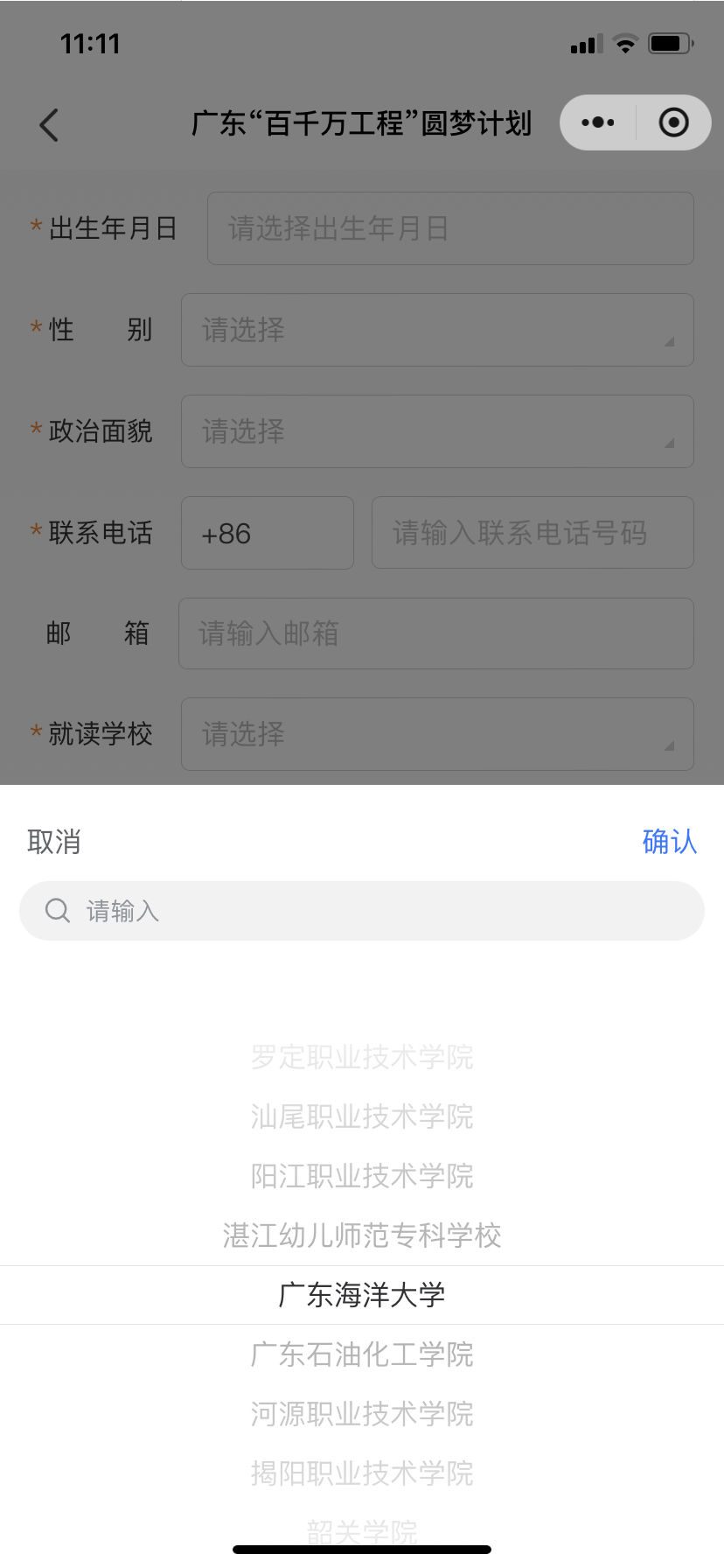This screenshot has height=1568, width=724.
Task: Tap the search magnifier icon in the picker
Action: (57, 910)
